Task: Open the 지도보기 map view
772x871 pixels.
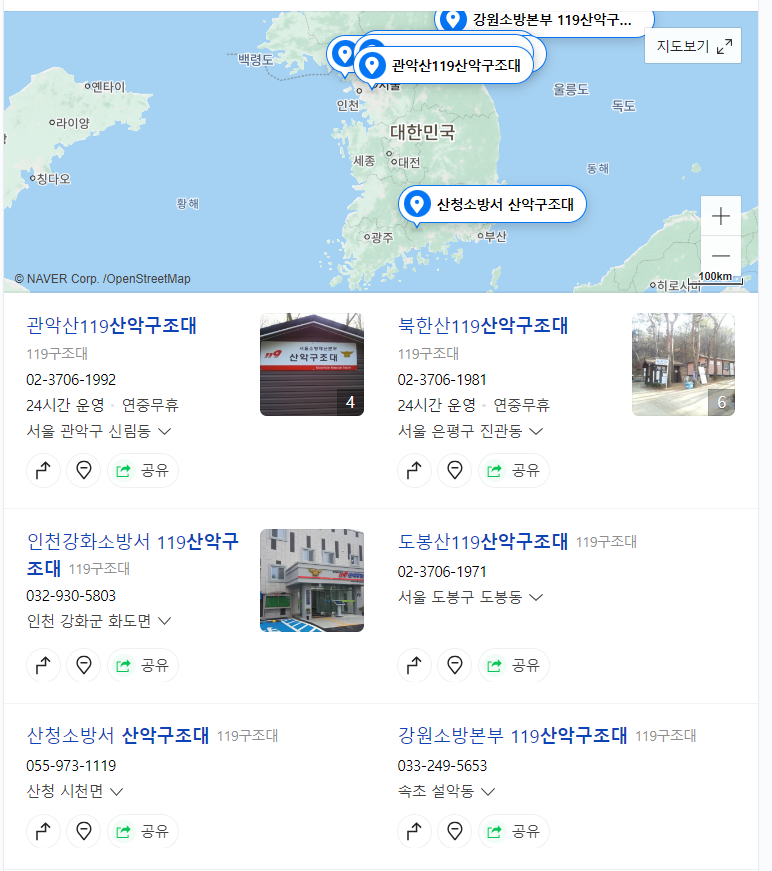Action: 692,46
